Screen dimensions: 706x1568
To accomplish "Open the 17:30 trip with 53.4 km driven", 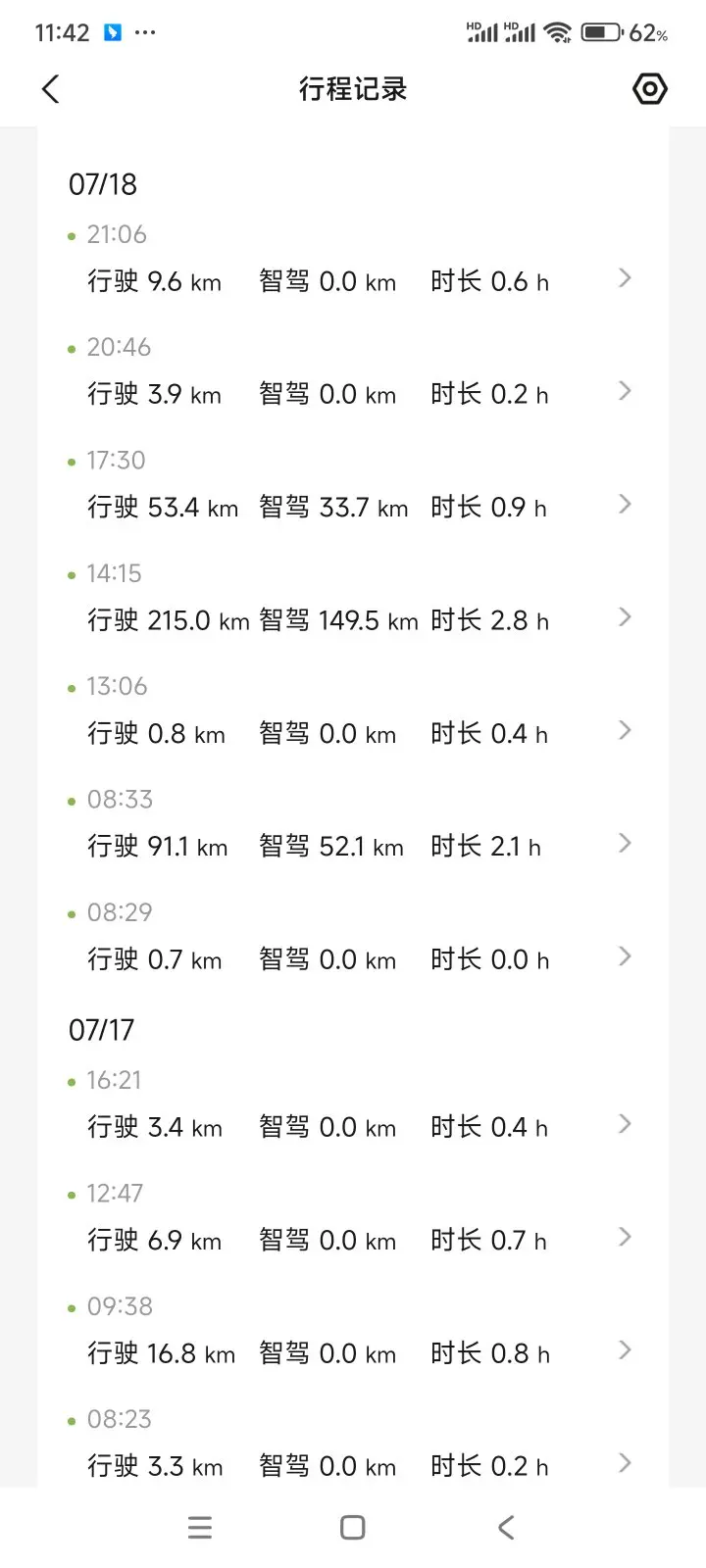I will coord(353,507).
